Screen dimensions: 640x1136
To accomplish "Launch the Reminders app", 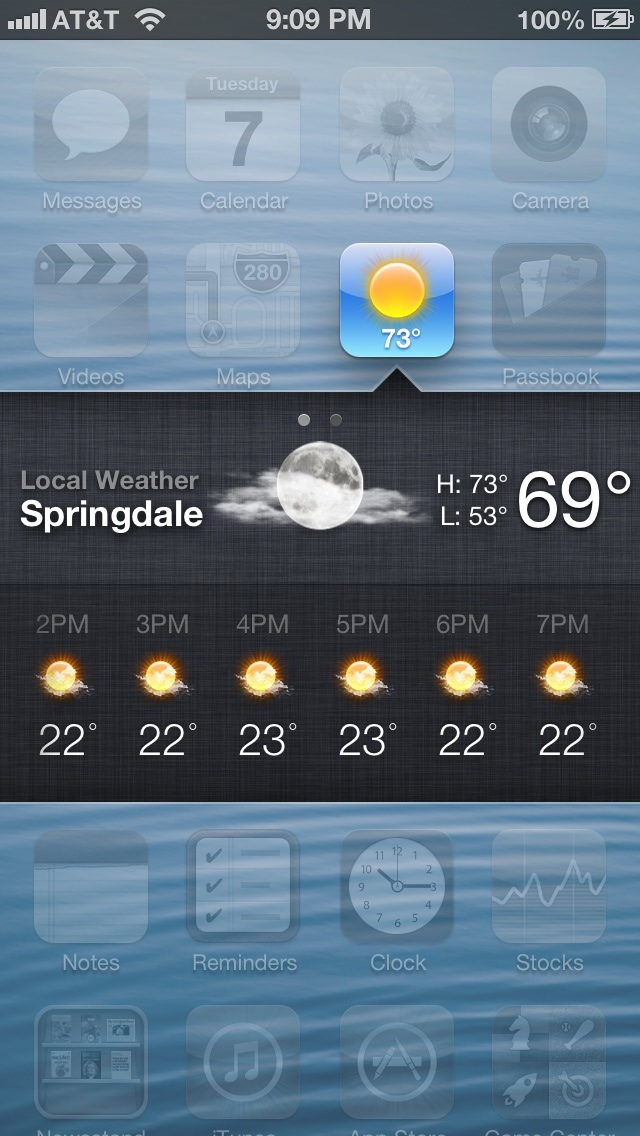I will [243, 886].
